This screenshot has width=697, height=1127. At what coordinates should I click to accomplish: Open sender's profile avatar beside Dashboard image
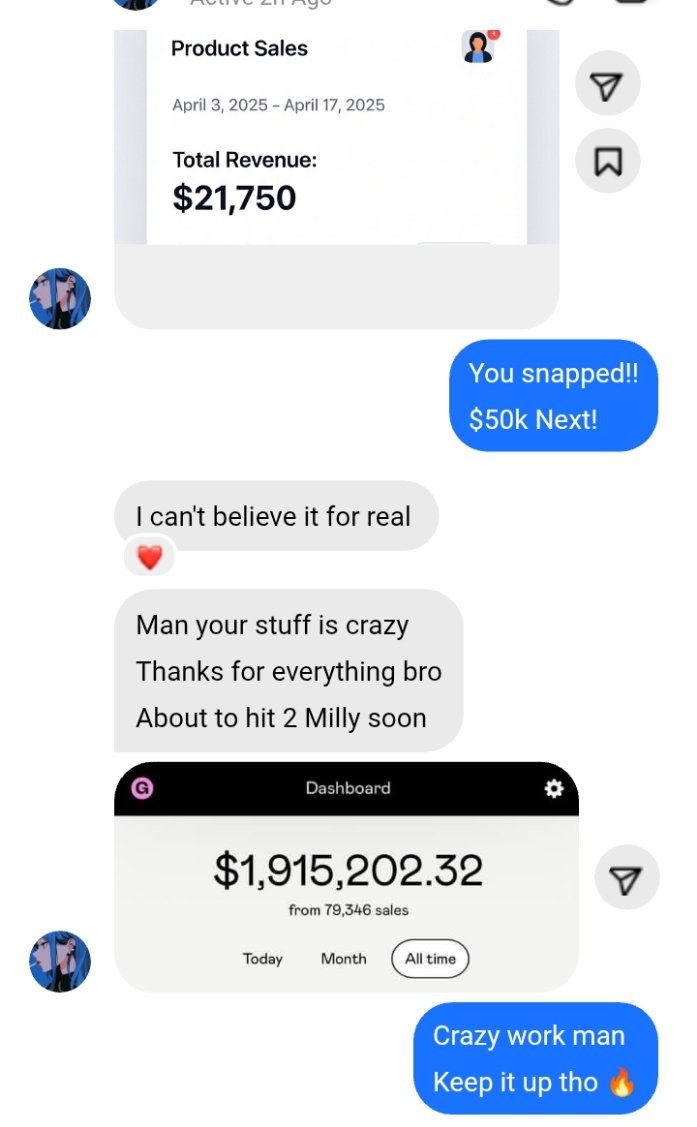60,961
